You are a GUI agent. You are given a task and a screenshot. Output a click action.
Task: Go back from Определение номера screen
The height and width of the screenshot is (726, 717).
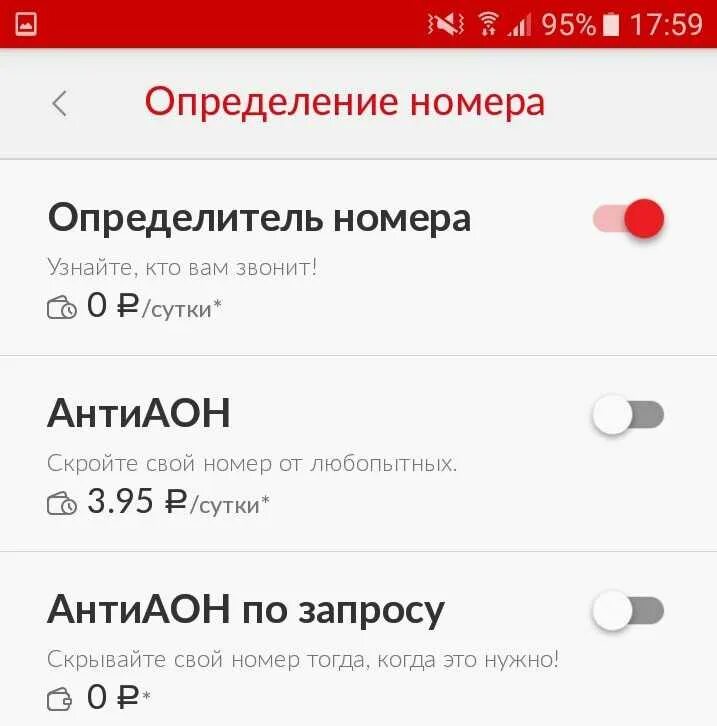click(x=60, y=103)
